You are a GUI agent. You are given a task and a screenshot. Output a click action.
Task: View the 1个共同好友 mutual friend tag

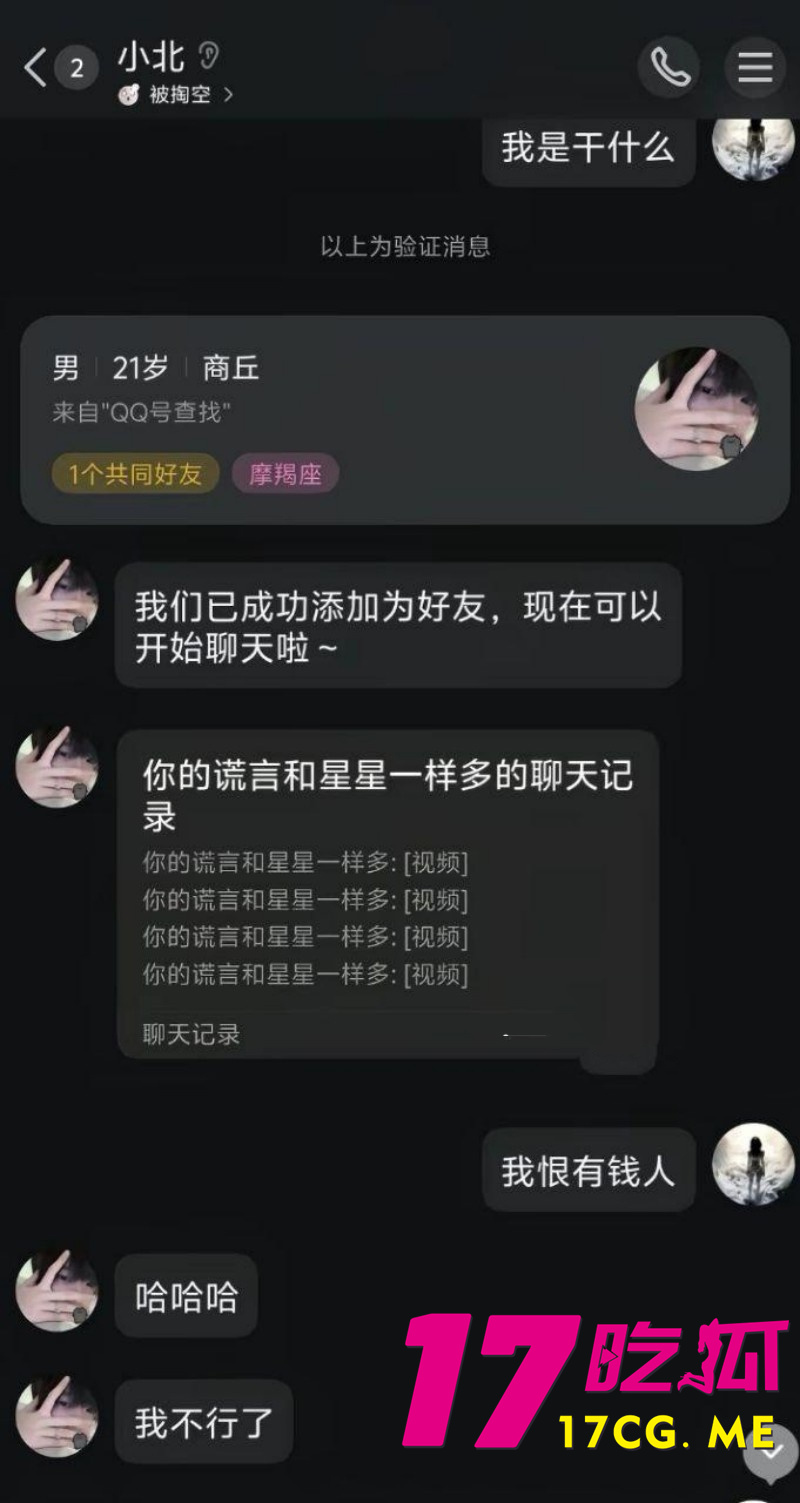(x=135, y=473)
